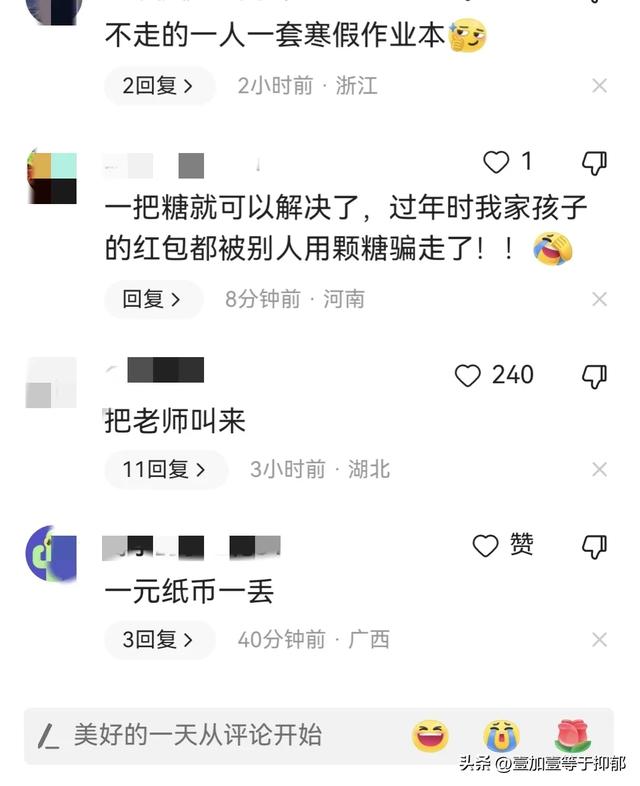Insert the laughing emoji into the comment
The image size is (640, 786).
click(x=431, y=737)
